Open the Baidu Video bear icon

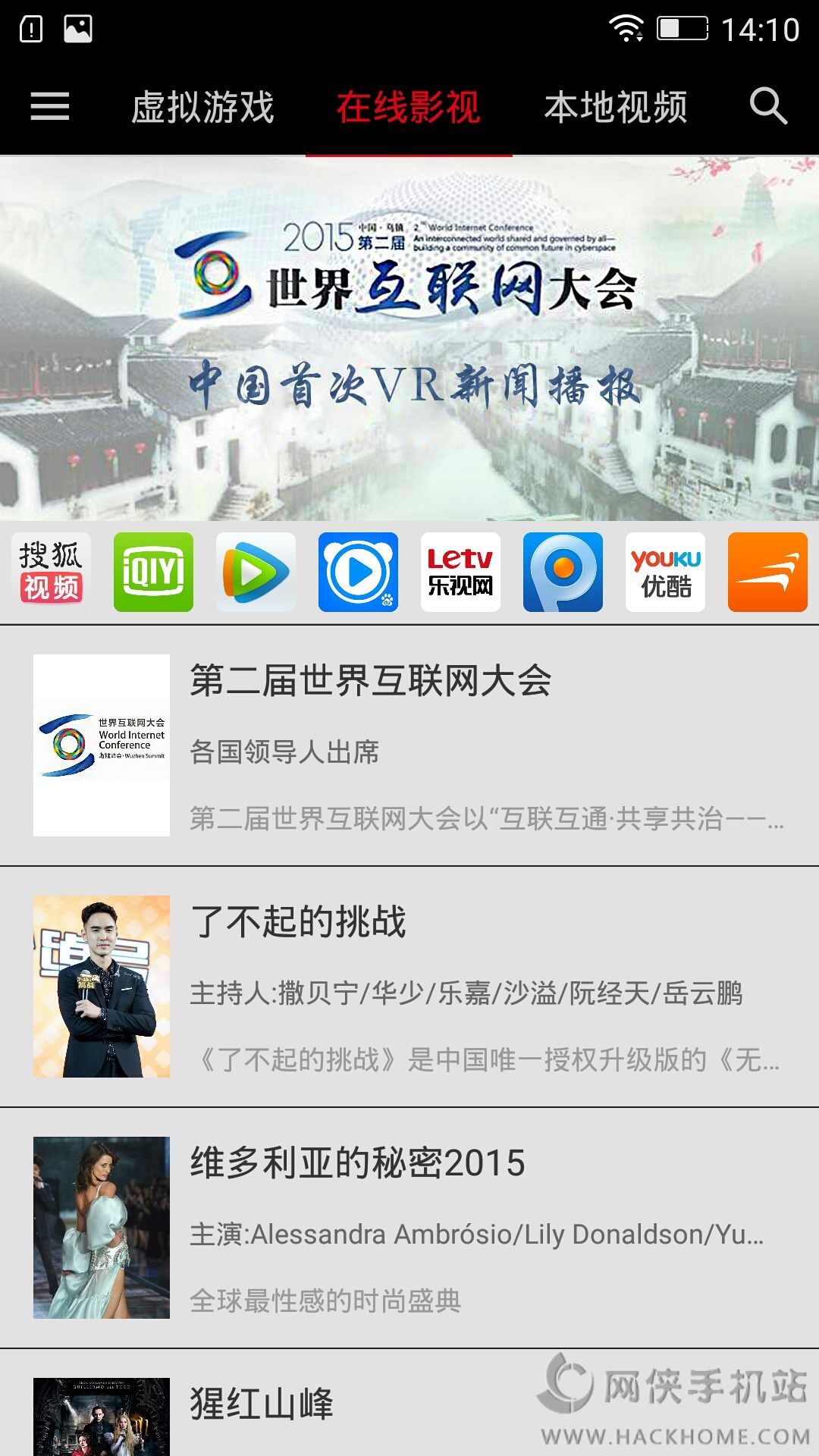click(358, 572)
